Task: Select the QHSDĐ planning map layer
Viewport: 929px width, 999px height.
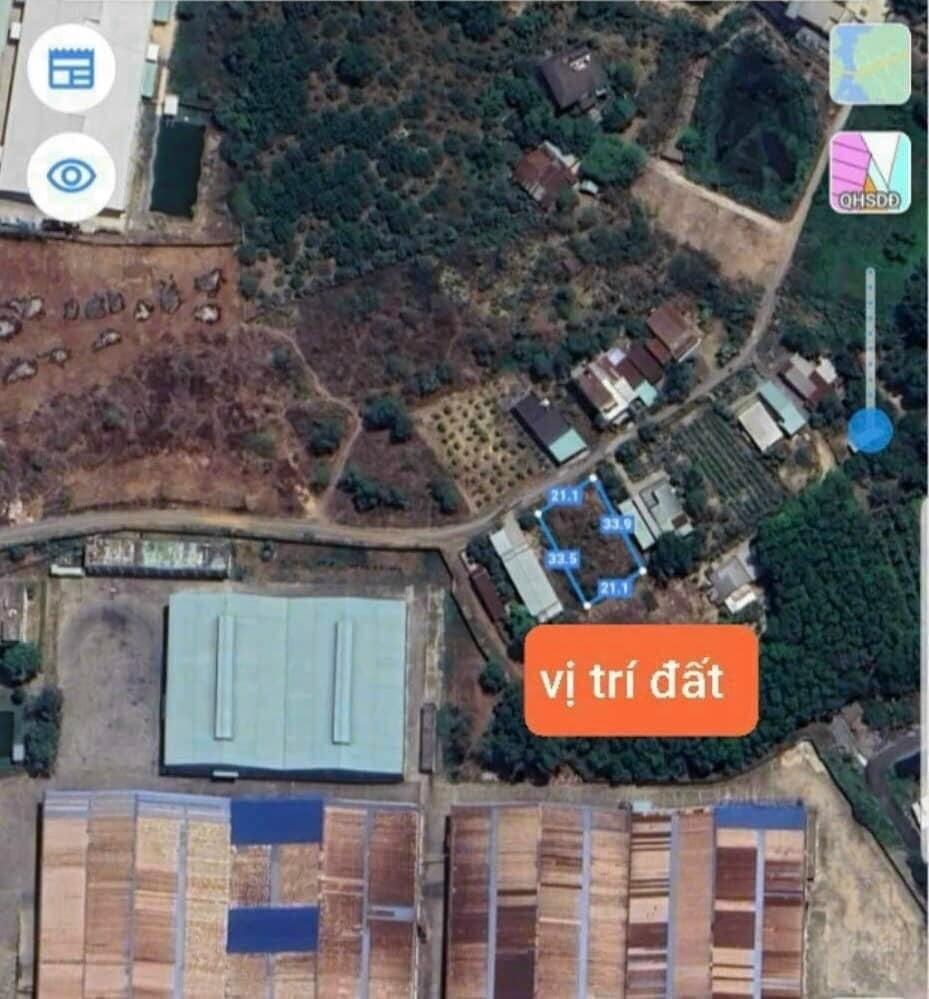Action: [869, 172]
